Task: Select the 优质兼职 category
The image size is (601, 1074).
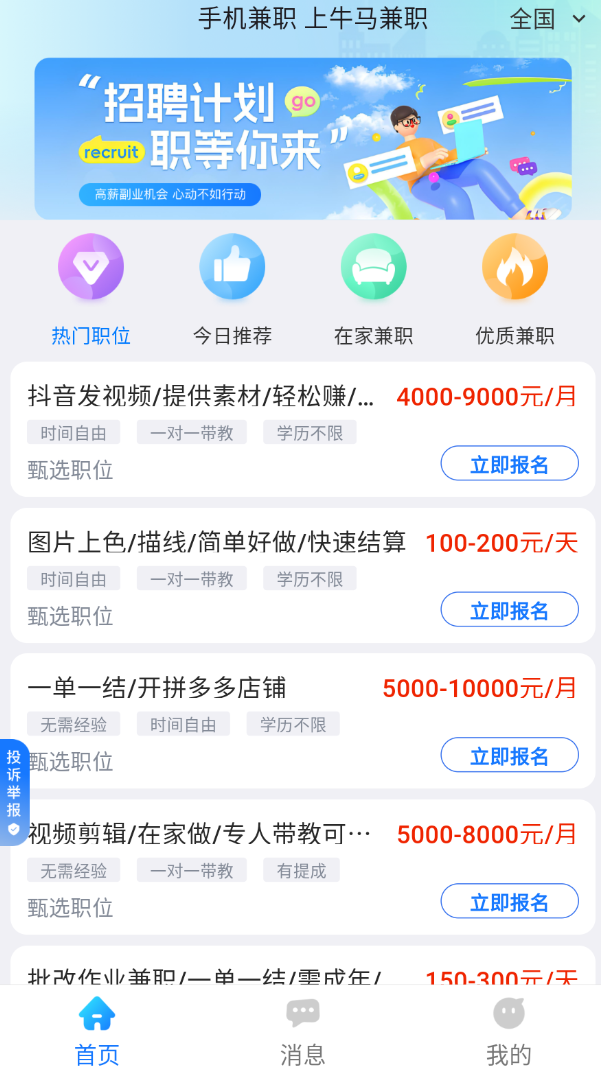Action: click(514, 288)
